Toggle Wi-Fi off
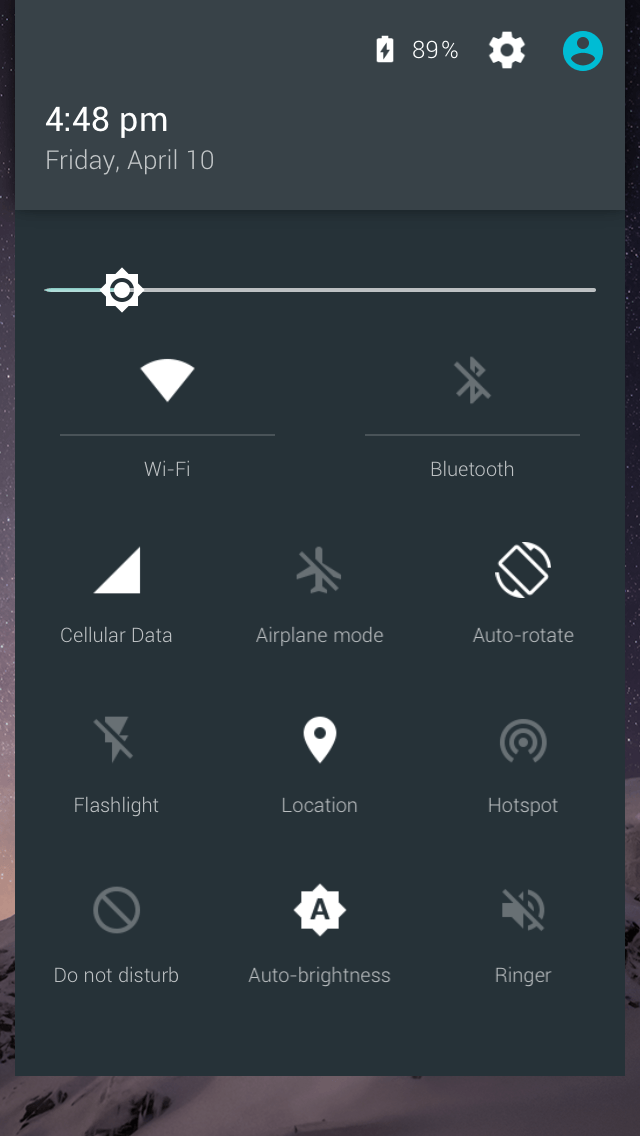 (x=167, y=381)
